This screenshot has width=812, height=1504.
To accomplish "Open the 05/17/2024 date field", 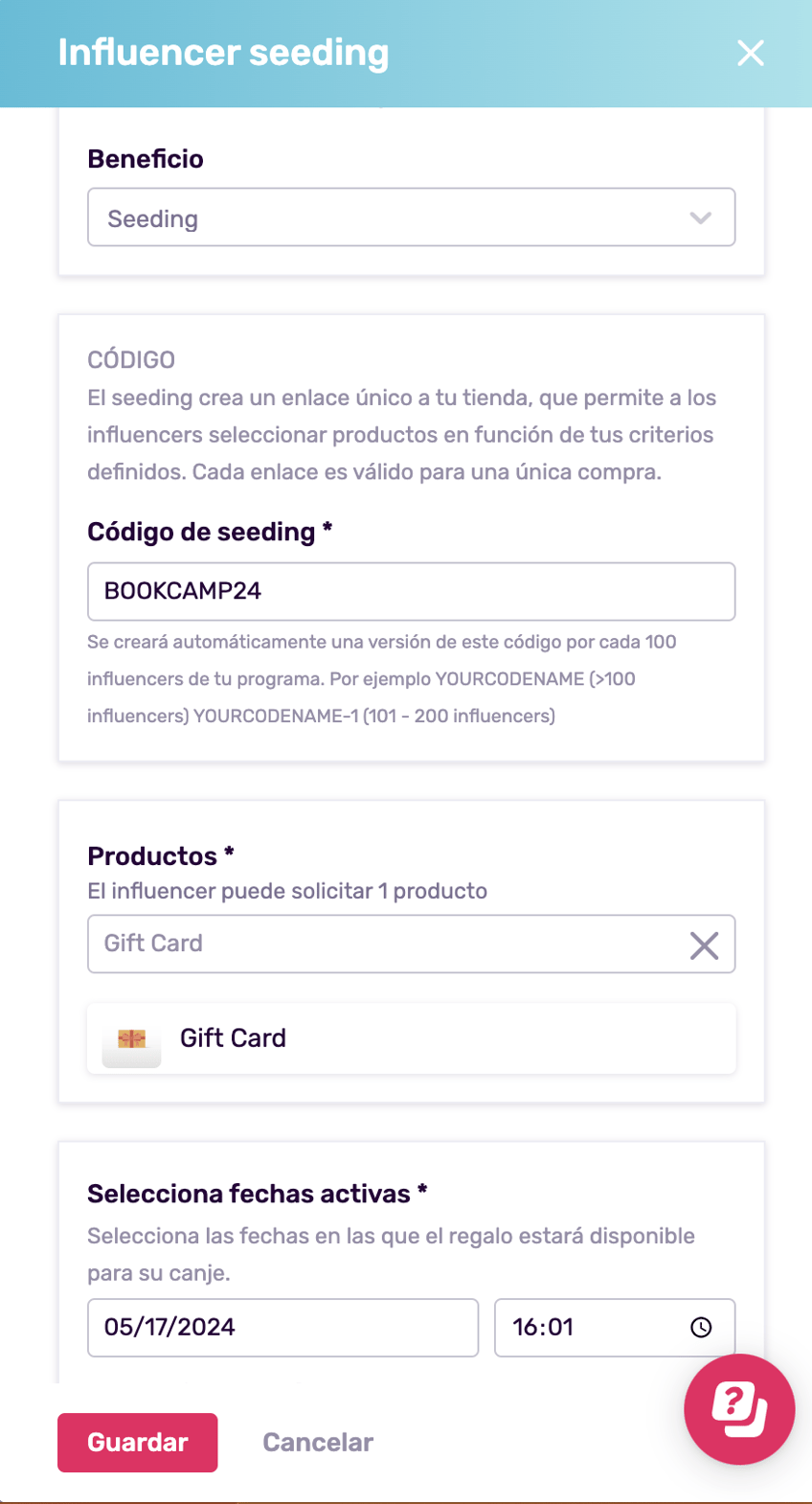I will pos(282,1328).
